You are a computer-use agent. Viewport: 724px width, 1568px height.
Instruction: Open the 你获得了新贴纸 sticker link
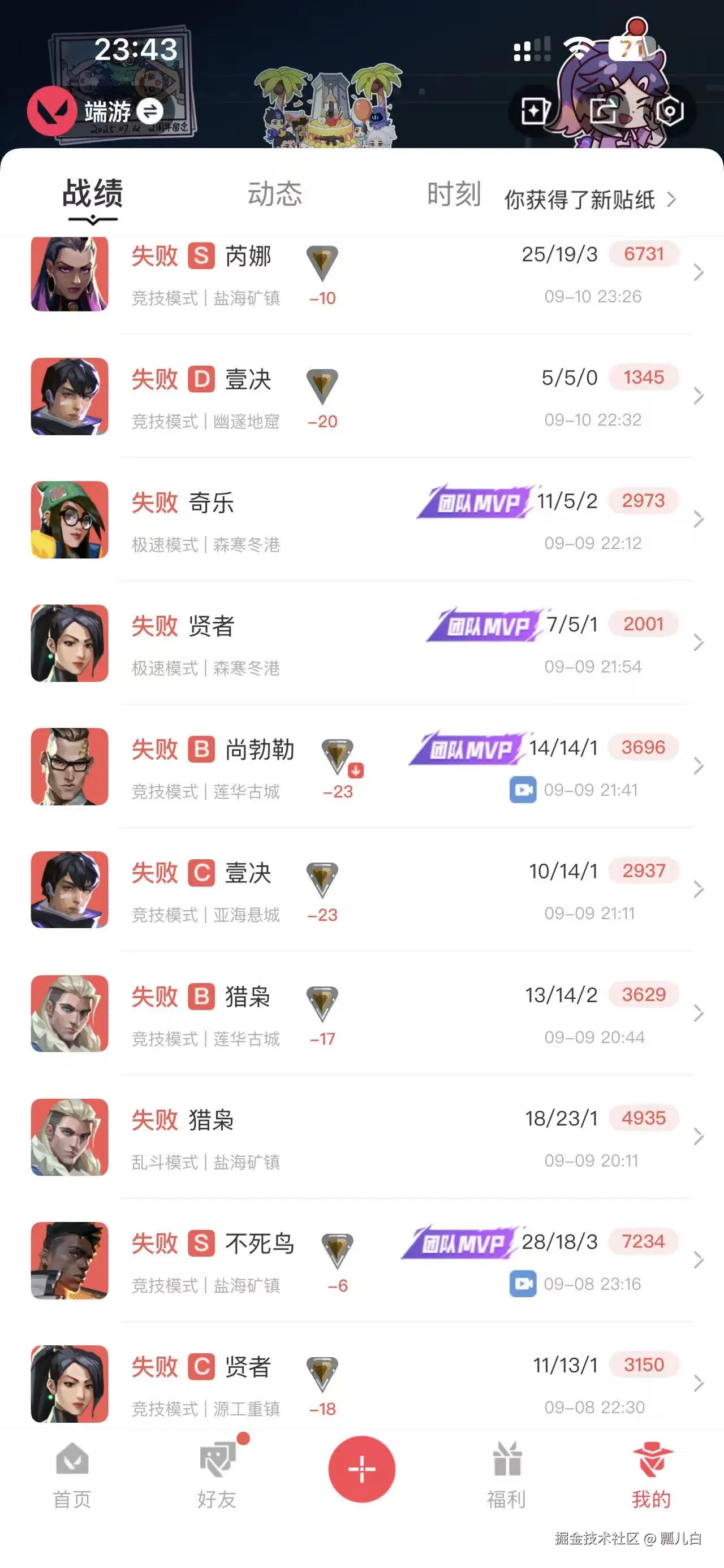[580, 200]
